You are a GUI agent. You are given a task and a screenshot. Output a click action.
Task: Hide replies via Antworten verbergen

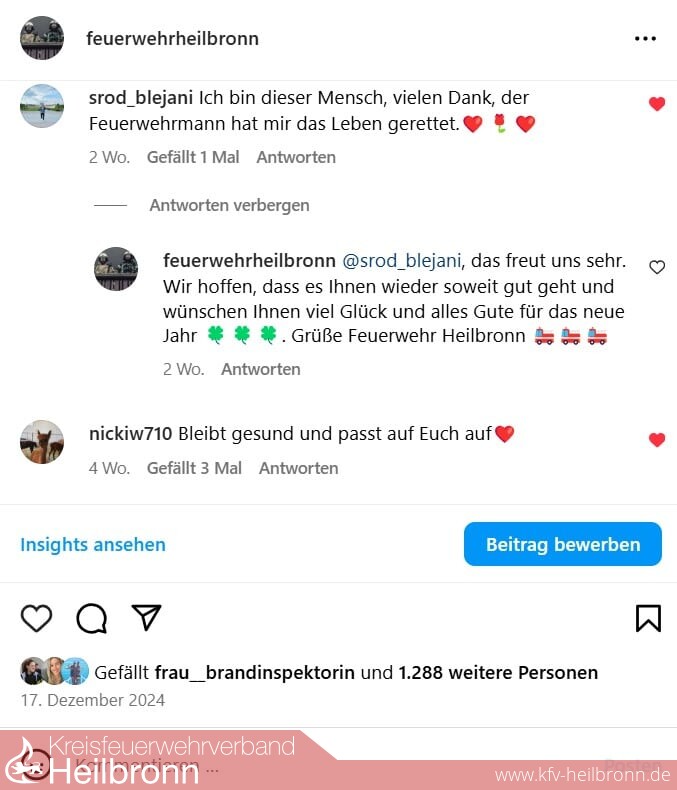[229, 205]
